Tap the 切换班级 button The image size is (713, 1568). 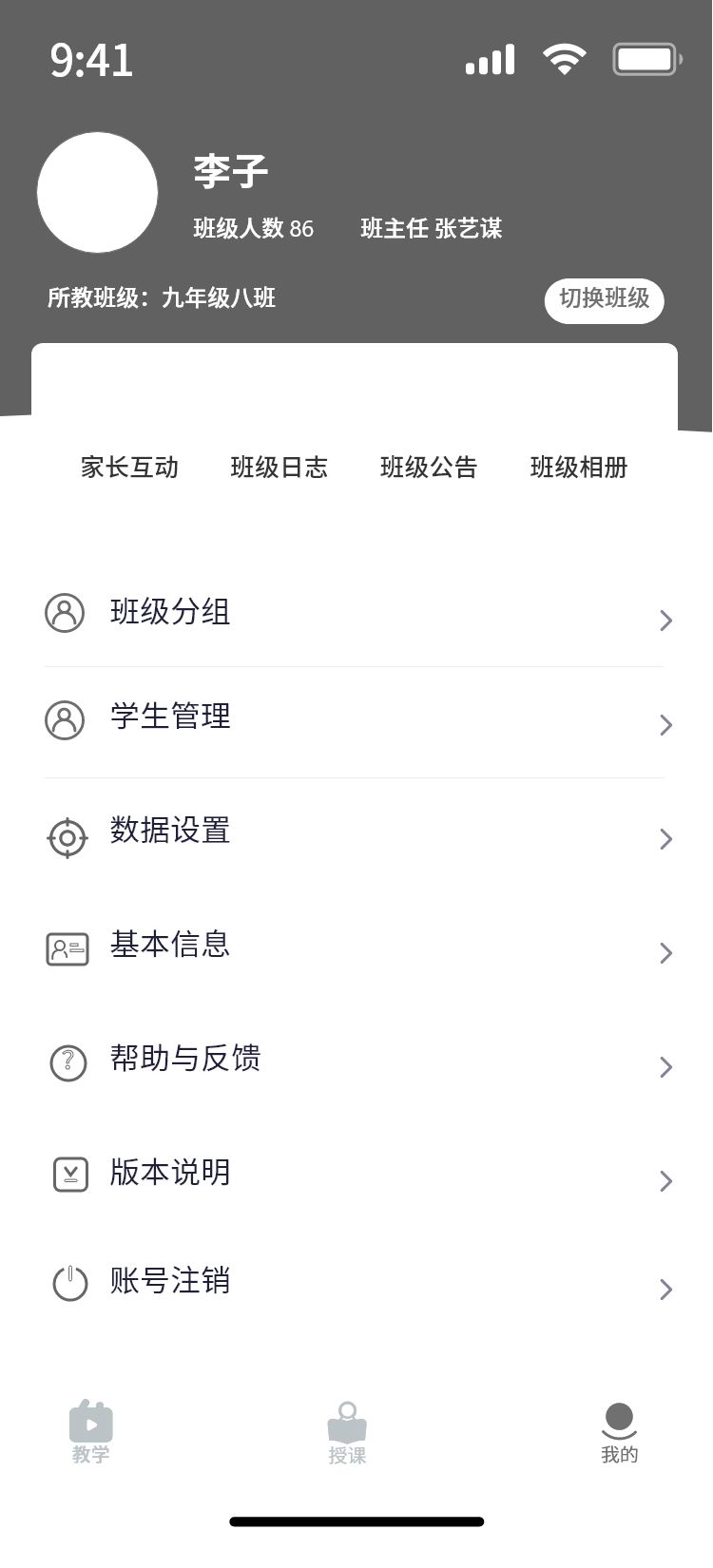pos(604,300)
